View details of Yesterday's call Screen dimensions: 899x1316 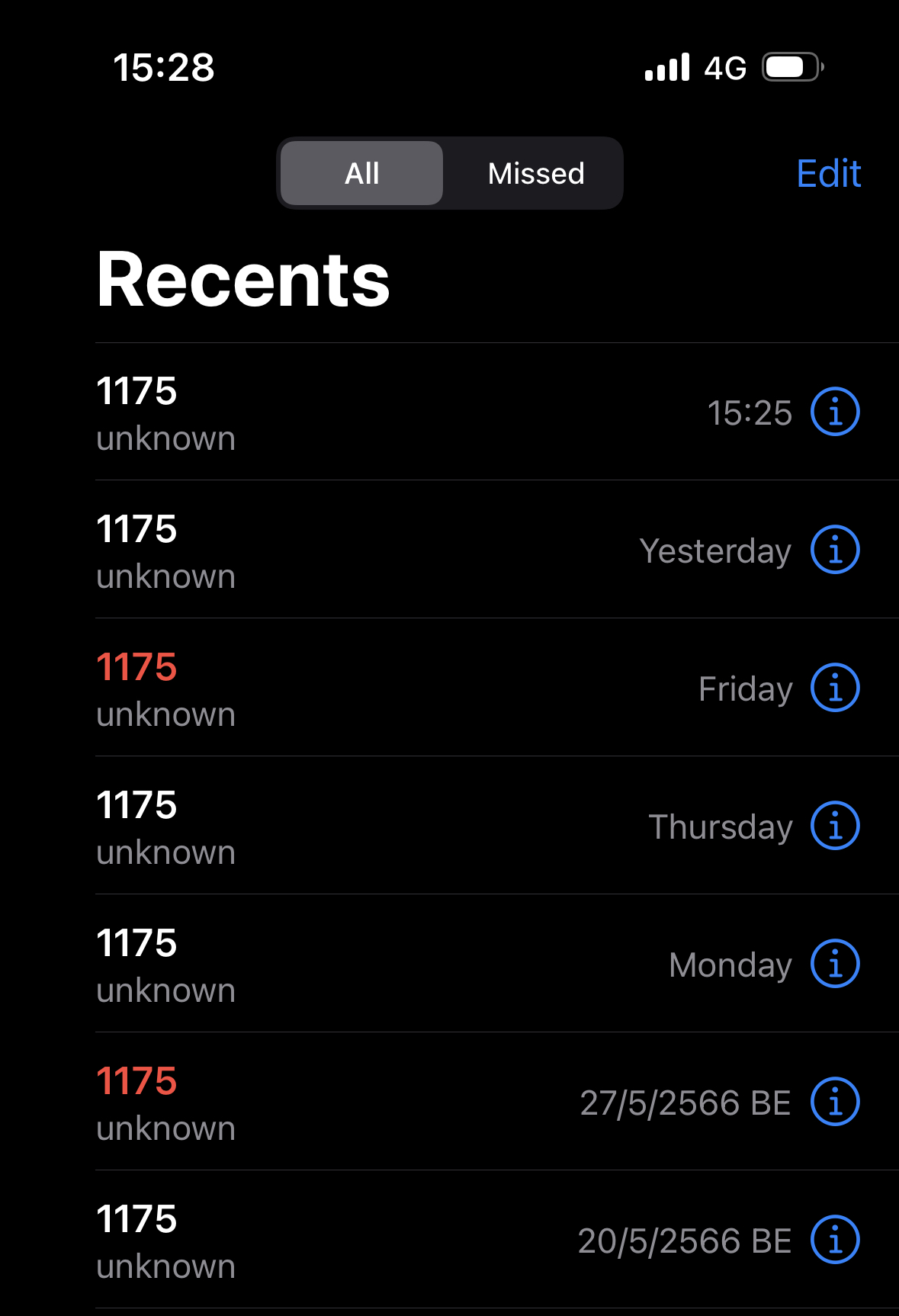[x=835, y=550]
